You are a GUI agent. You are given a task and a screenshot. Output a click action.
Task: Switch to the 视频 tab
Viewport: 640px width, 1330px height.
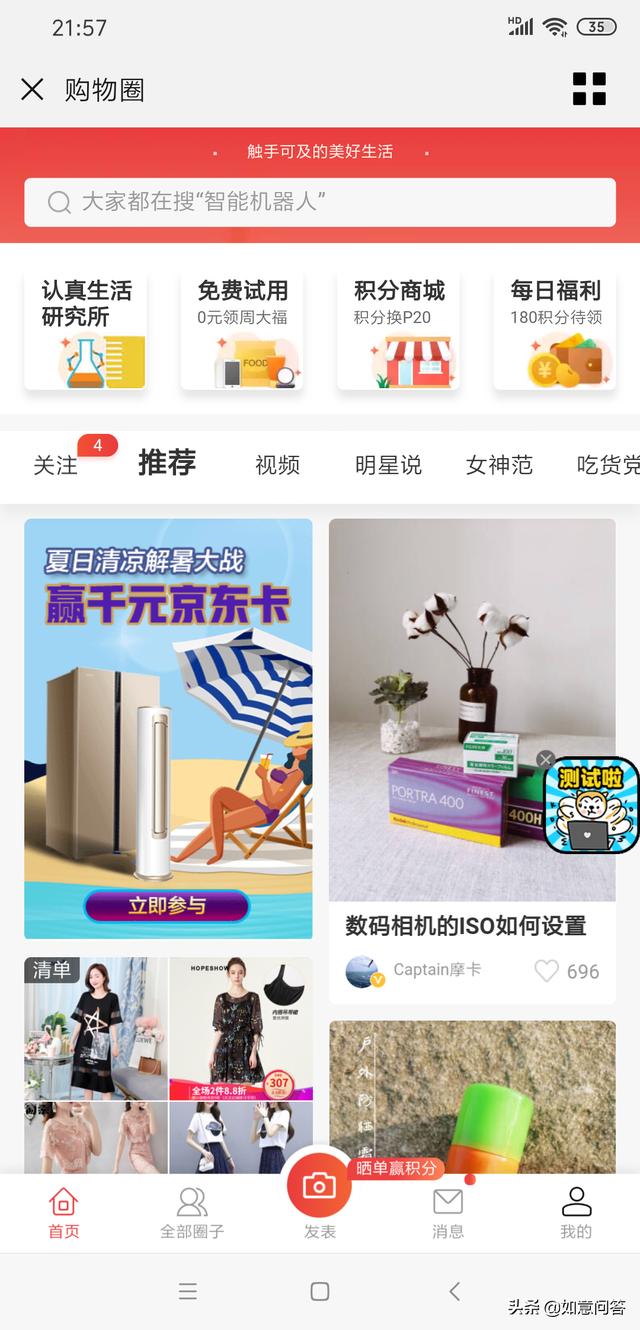pos(277,465)
